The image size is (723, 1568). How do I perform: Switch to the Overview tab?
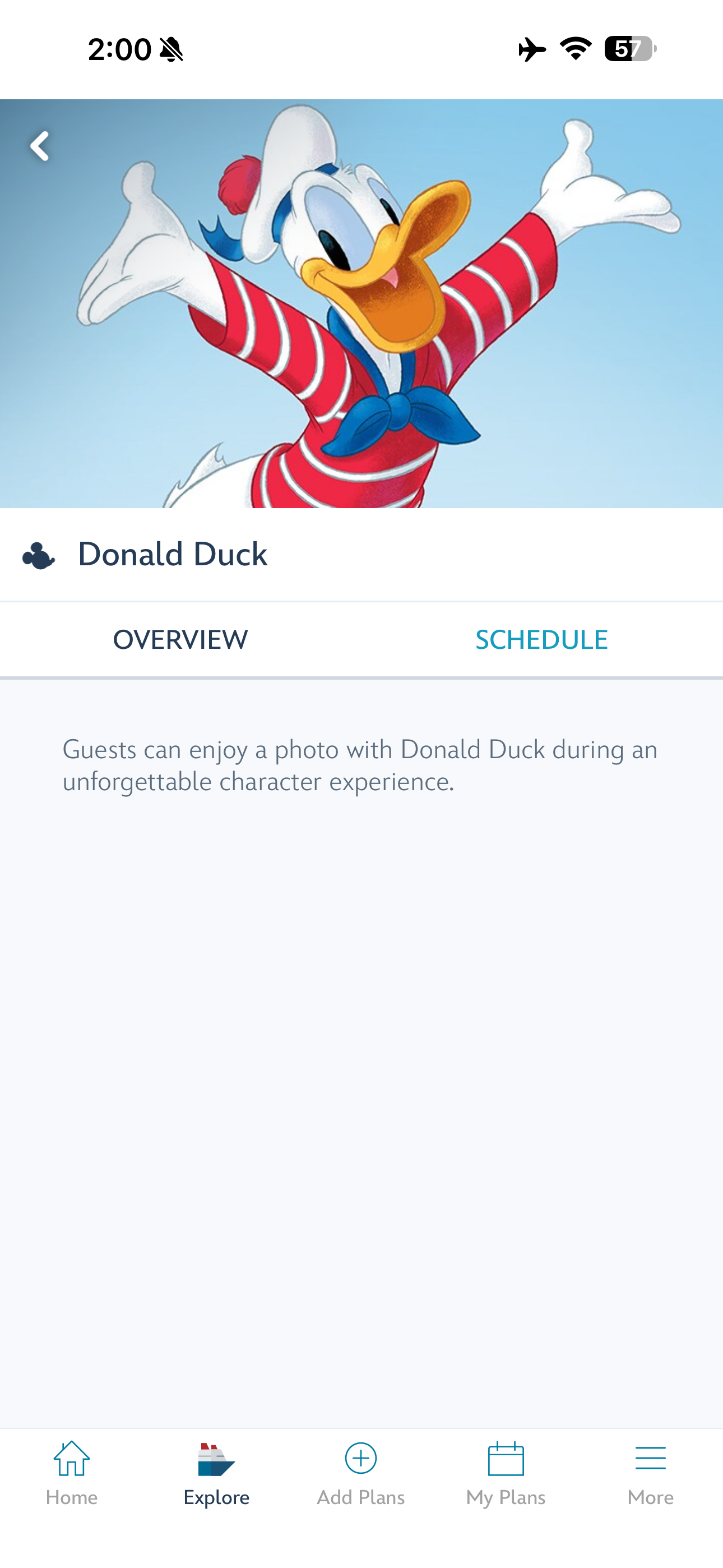pyautogui.click(x=180, y=640)
